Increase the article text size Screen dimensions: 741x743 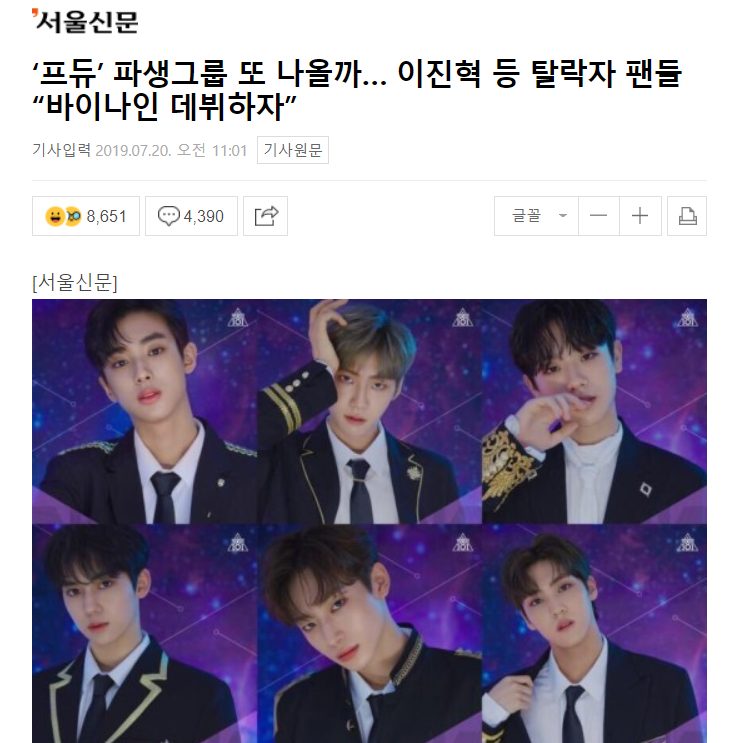tap(640, 216)
